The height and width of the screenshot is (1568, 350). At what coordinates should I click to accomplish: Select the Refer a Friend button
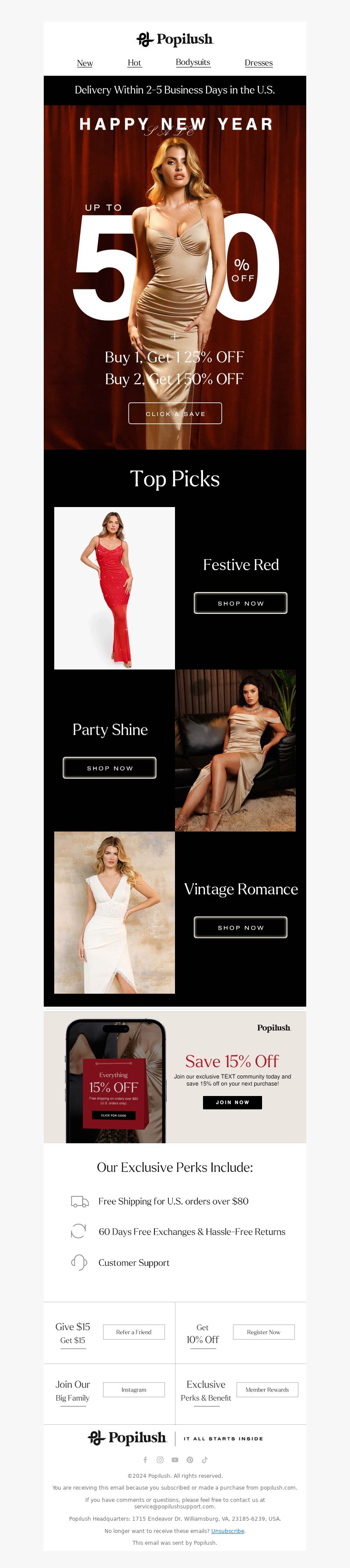point(134,1332)
